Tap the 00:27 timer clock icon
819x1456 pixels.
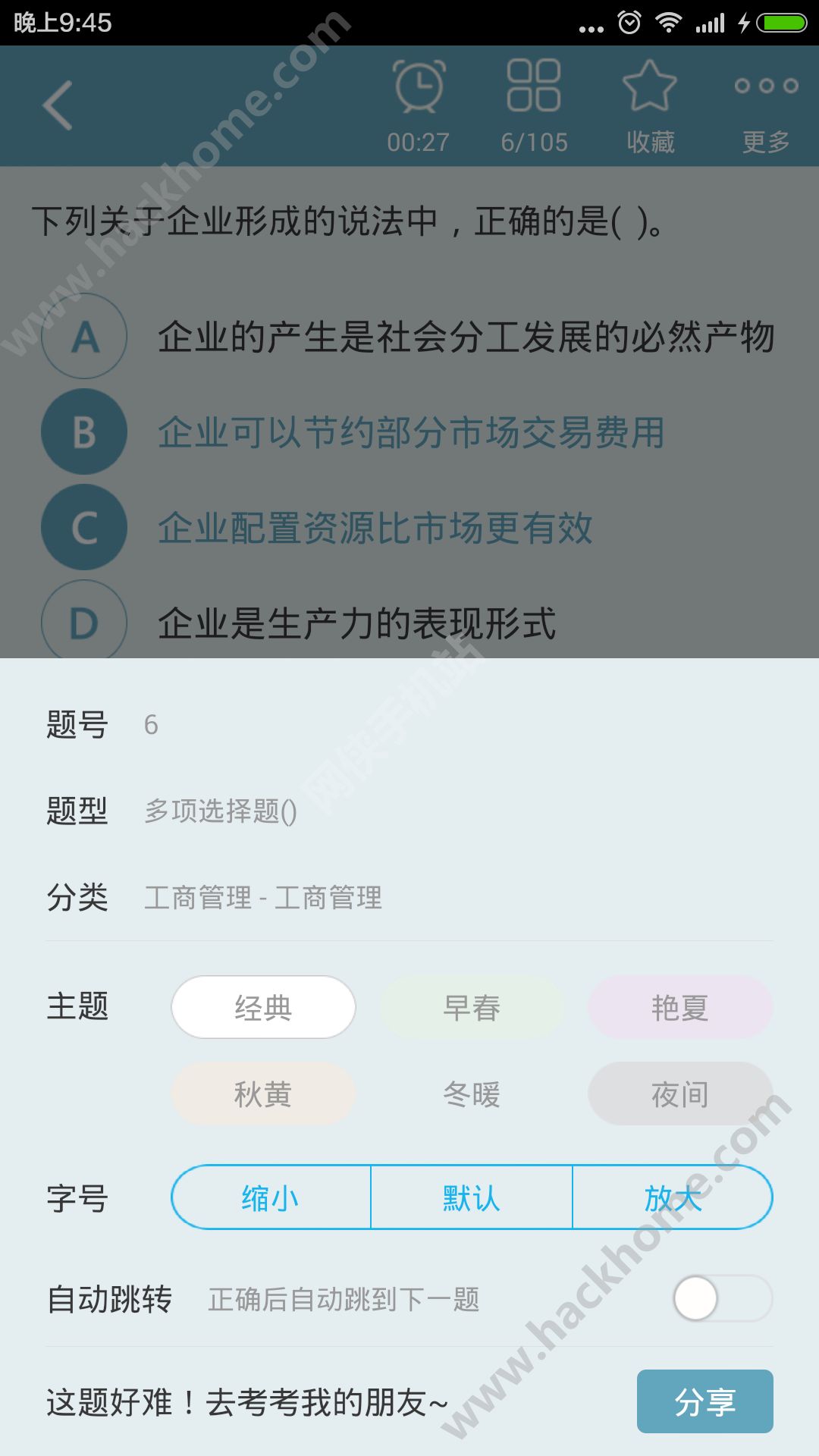click(419, 88)
